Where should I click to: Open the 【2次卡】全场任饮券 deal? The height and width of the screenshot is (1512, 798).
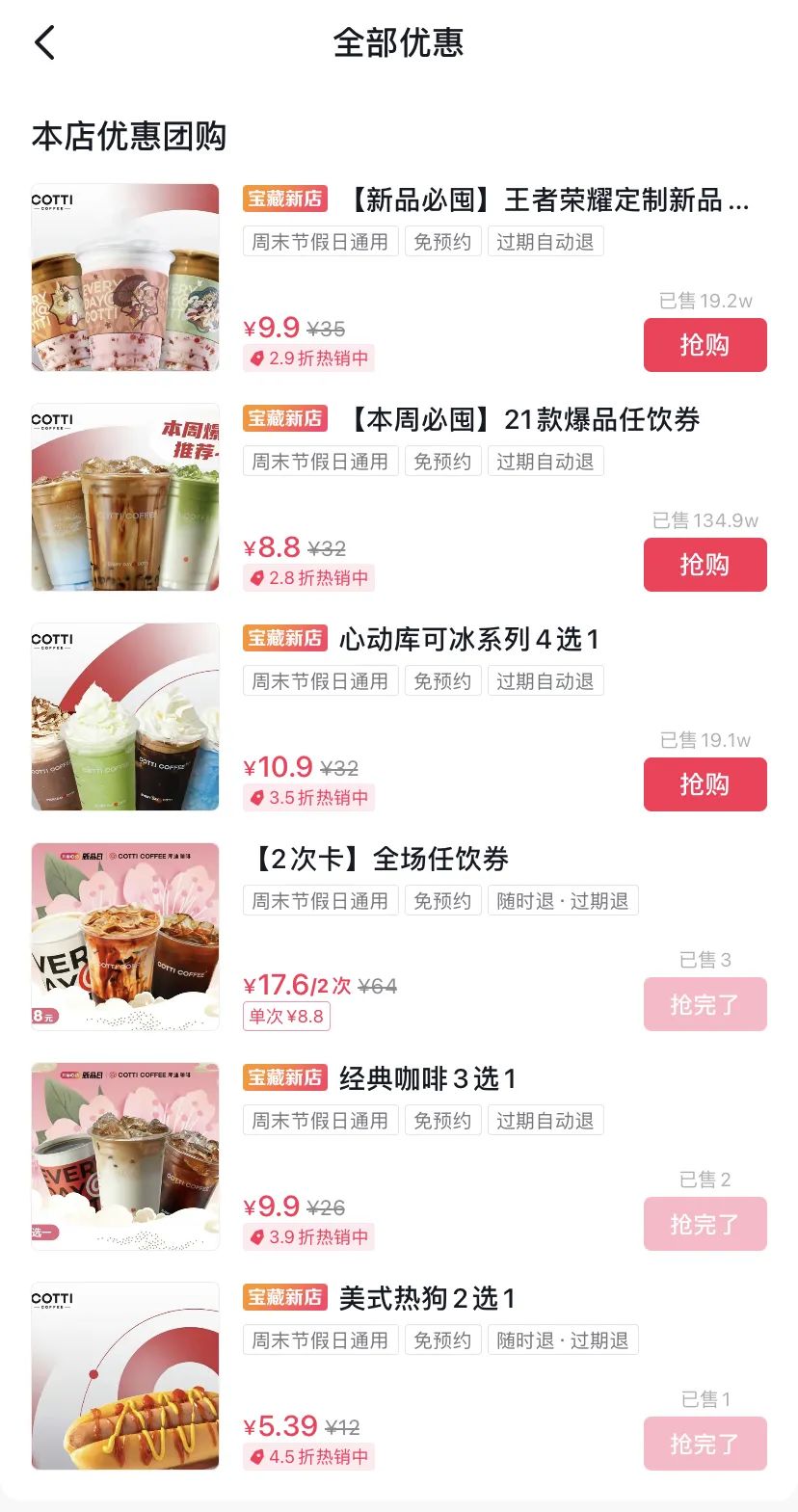pos(379,860)
